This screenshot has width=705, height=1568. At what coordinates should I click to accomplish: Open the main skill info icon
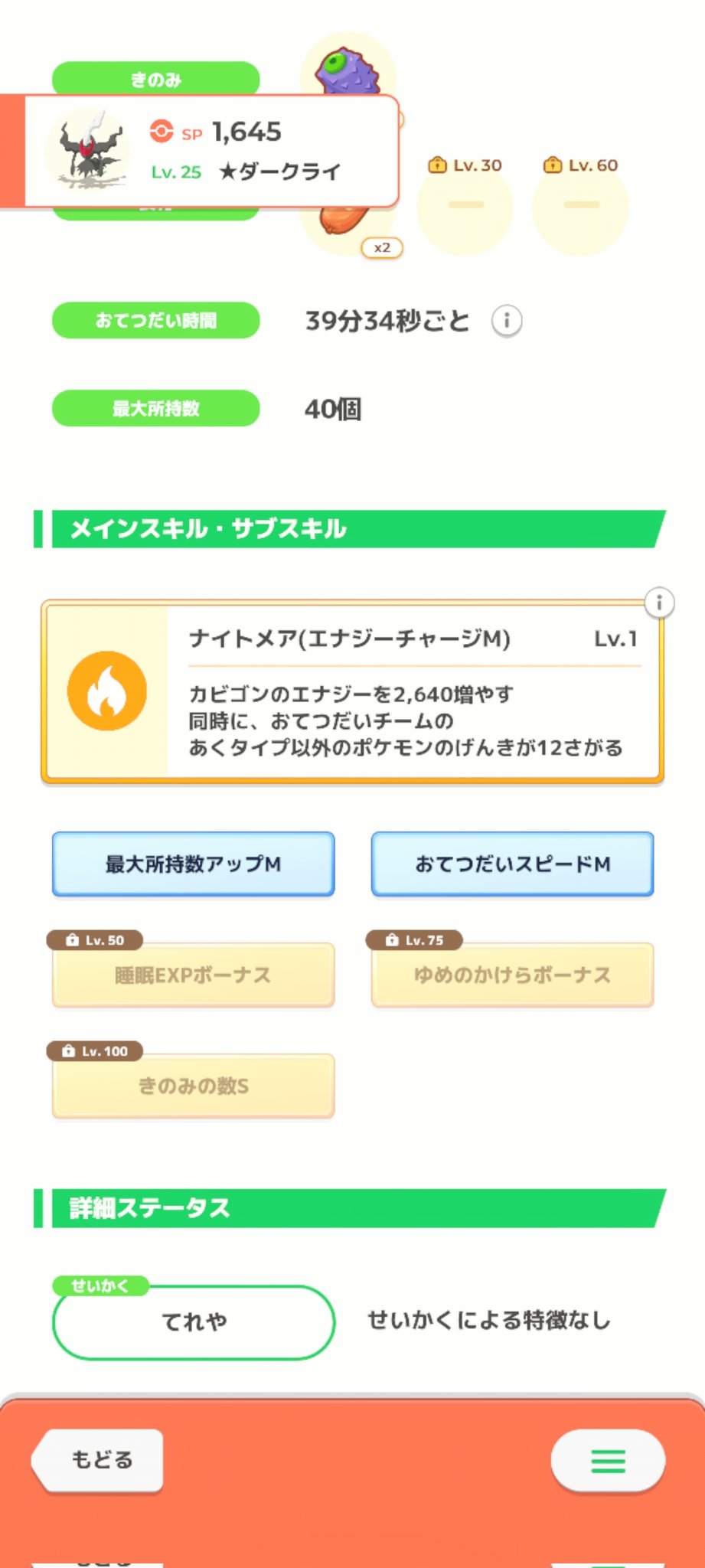pyautogui.click(x=659, y=603)
